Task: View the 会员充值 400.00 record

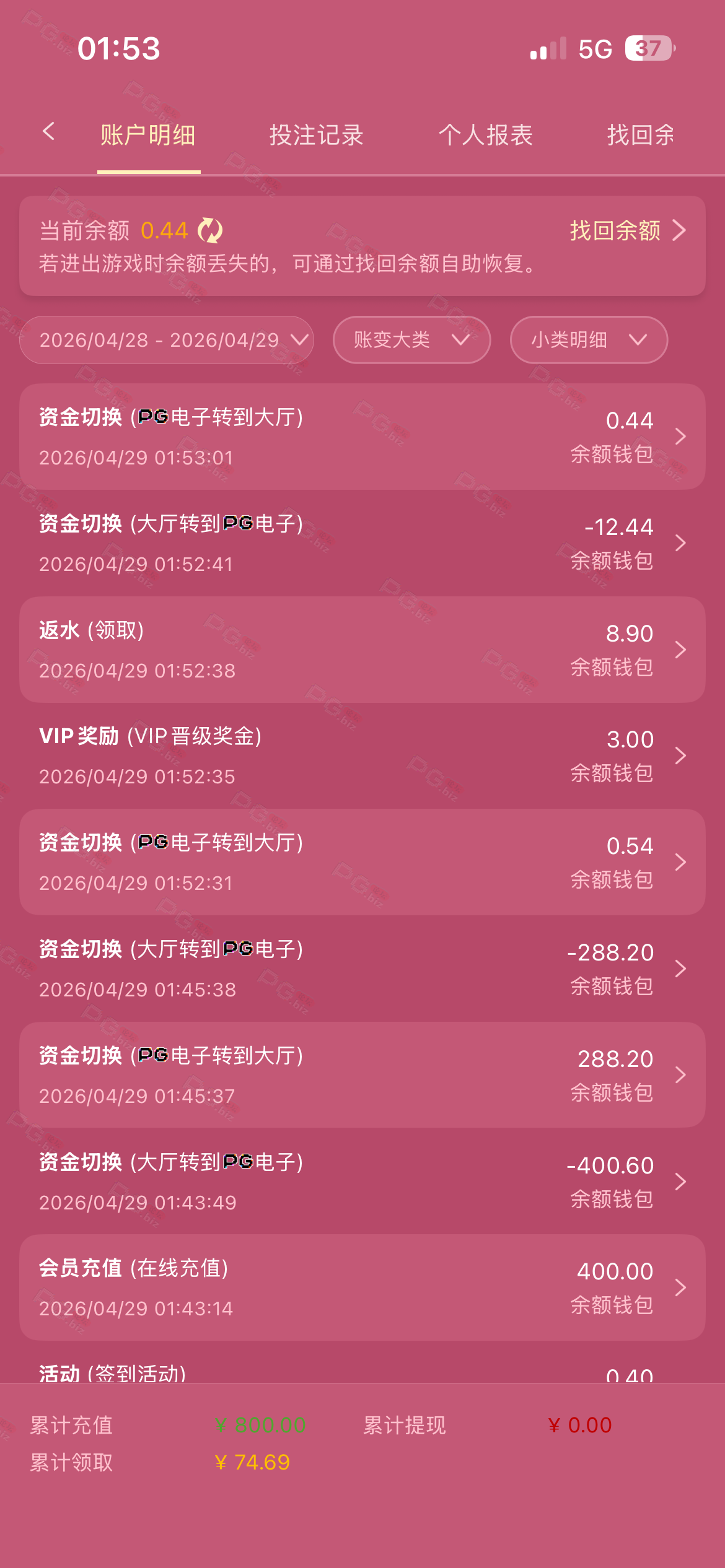Action: tap(362, 1287)
